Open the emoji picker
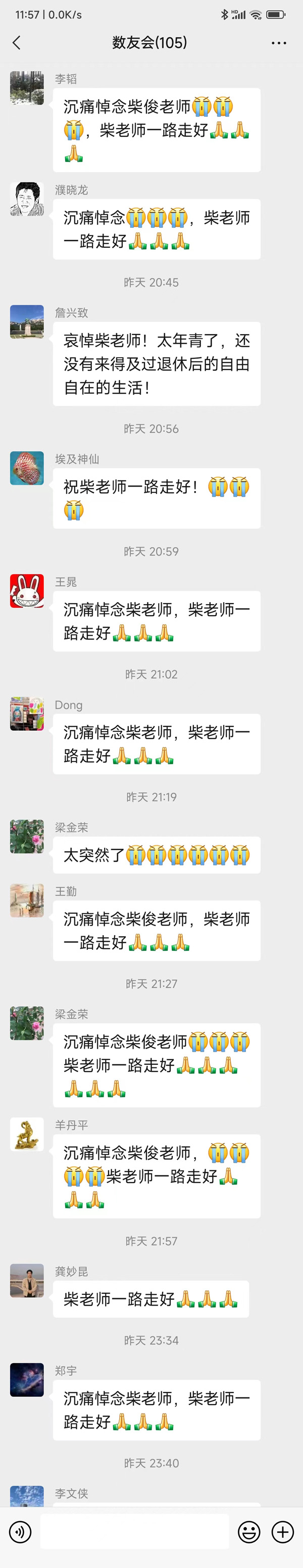Screen dimensions: 303x1568 tap(249, 1532)
